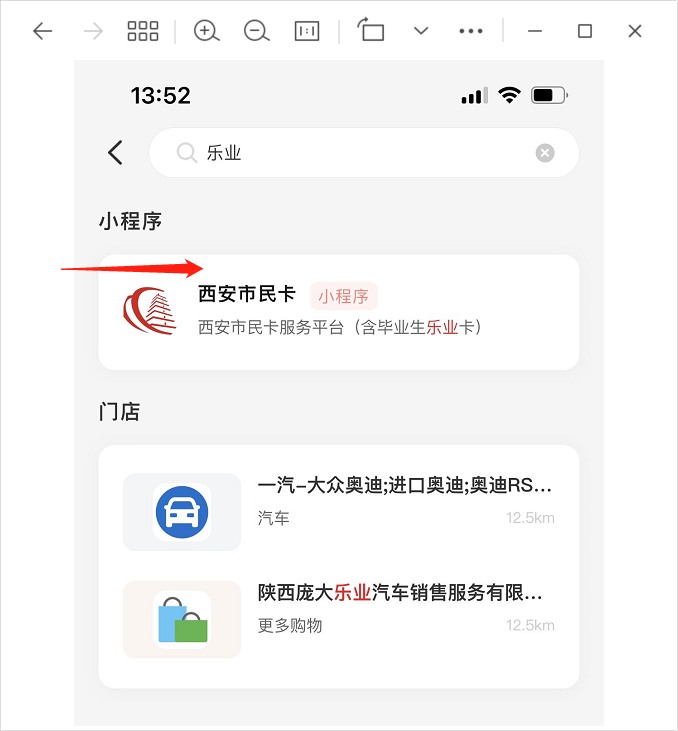Image resolution: width=678 pixels, height=731 pixels.
Task: Go to the previous image in the viewer toolbar
Action: (42, 31)
